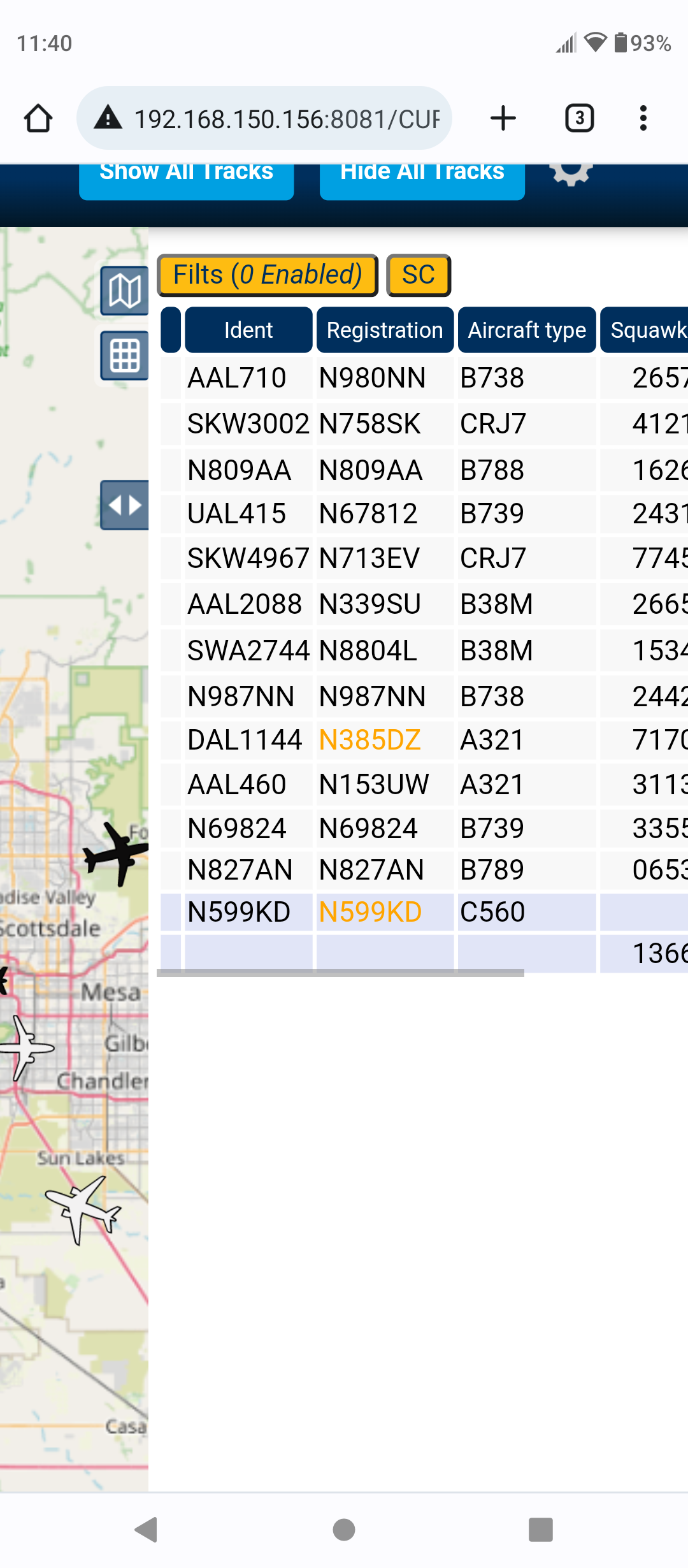The width and height of the screenshot is (688, 1568).
Task: Toggle the table grid view icon
Action: click(125, 355)
